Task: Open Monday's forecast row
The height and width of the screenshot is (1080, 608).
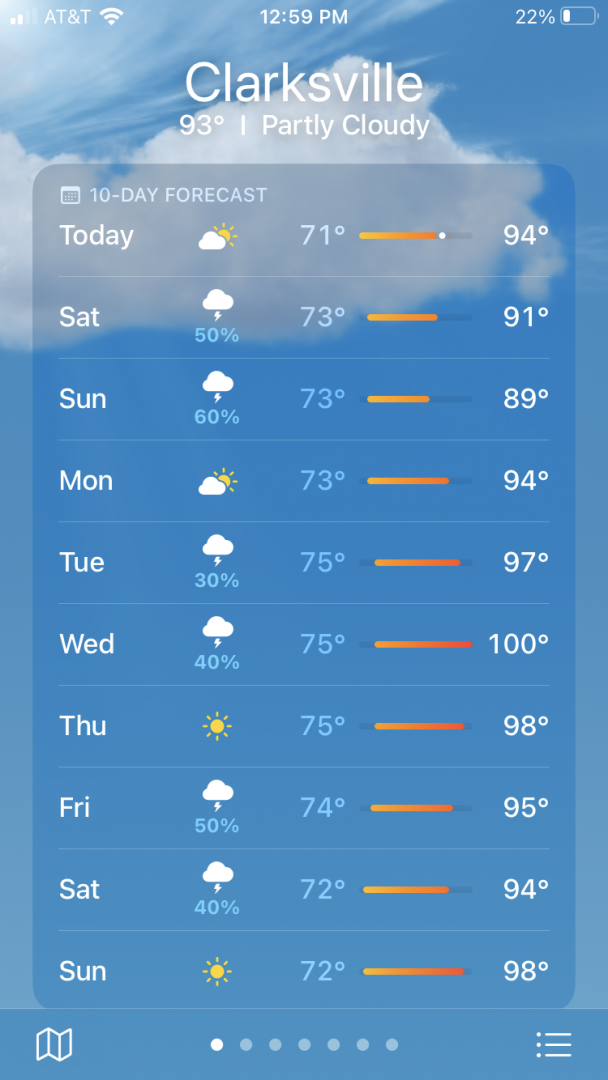Action: (304, 481)
